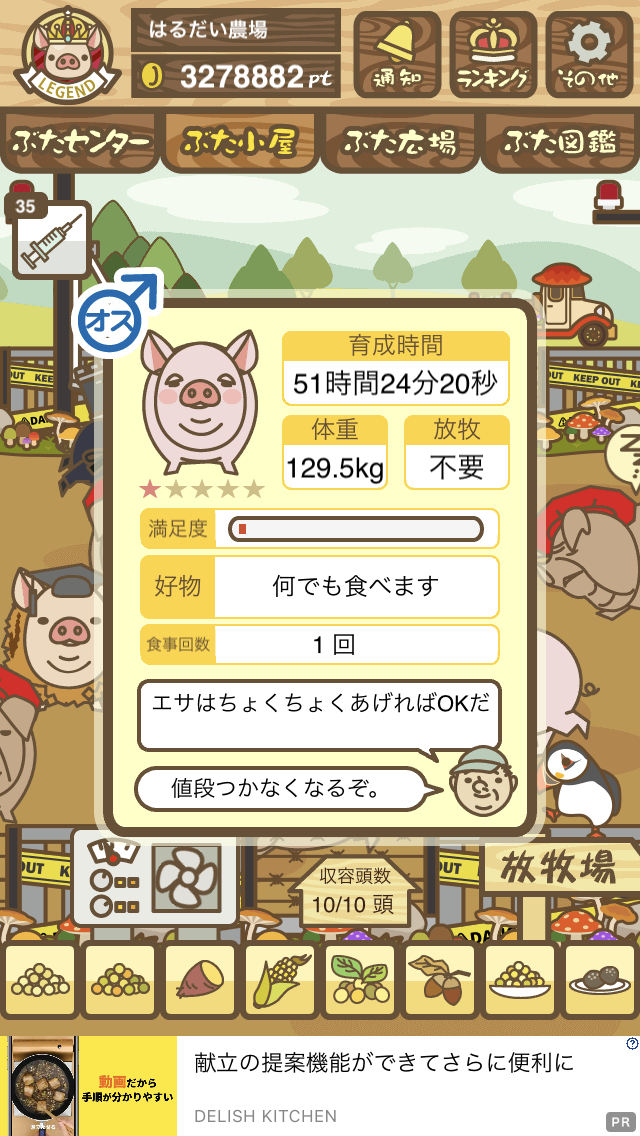Image resolution: width=640 pixels, height=1136 pixels.
Task: Switch to the ぶたセンター tab
Action: click(x=80, y=142)
